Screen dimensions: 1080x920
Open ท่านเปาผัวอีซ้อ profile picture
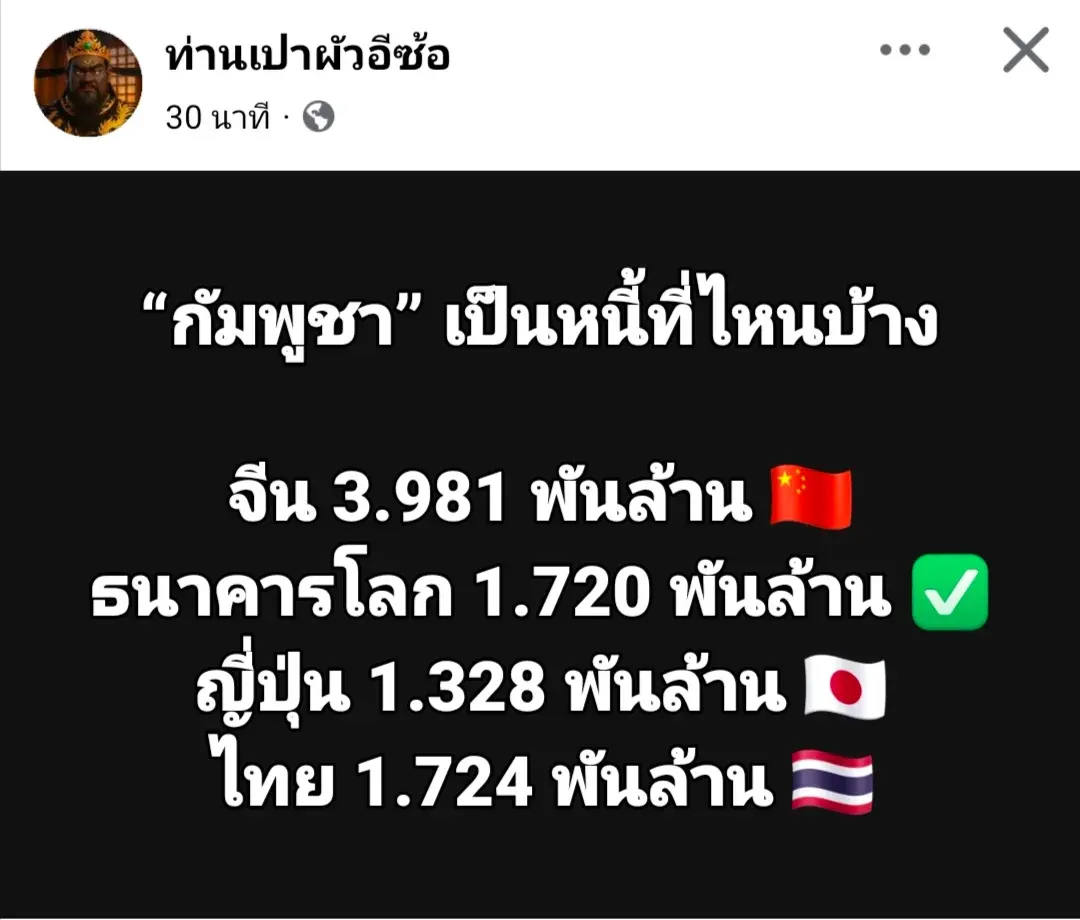(88, 84)
